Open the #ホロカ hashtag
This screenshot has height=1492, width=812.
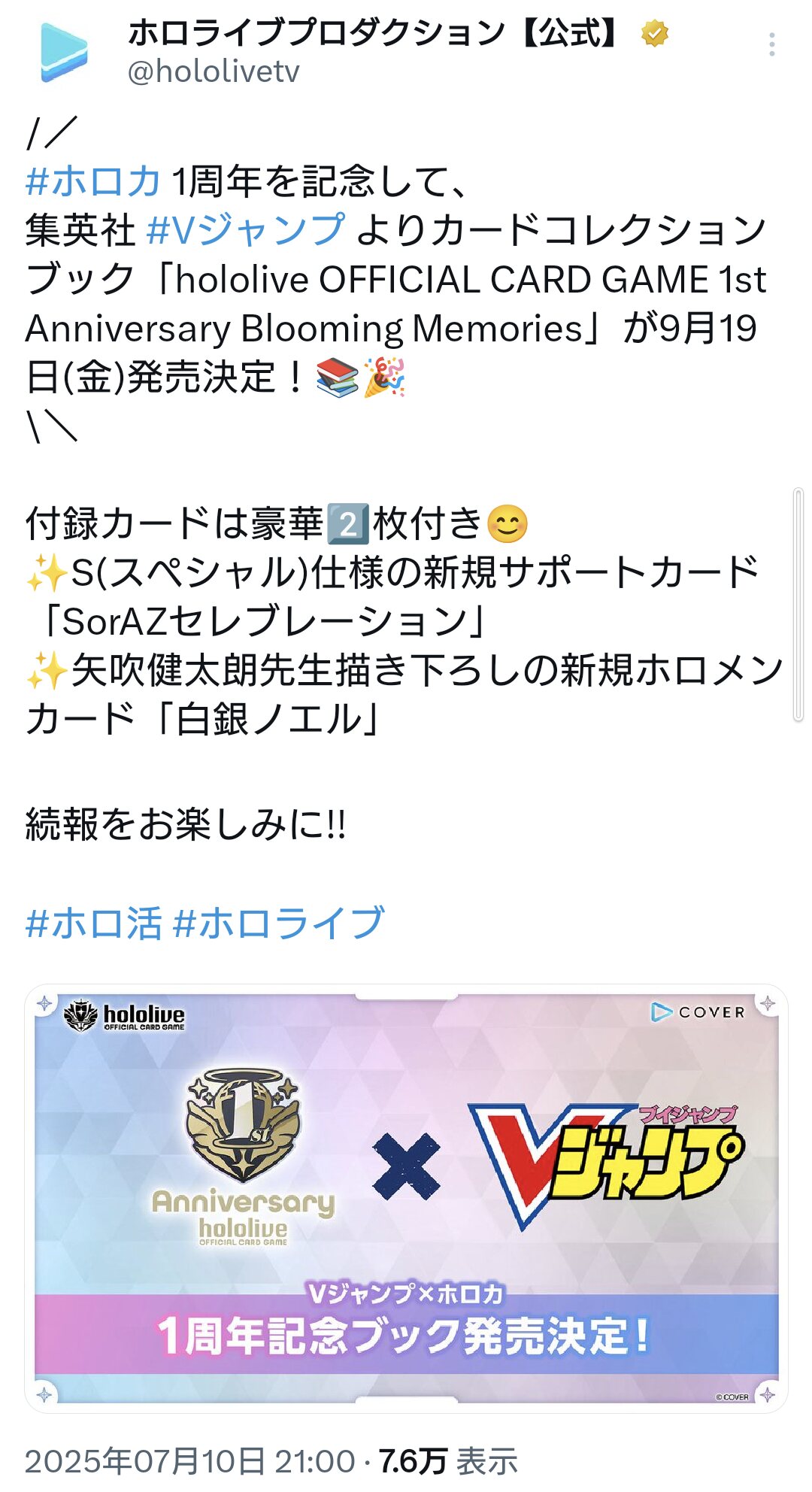point(93,181)
